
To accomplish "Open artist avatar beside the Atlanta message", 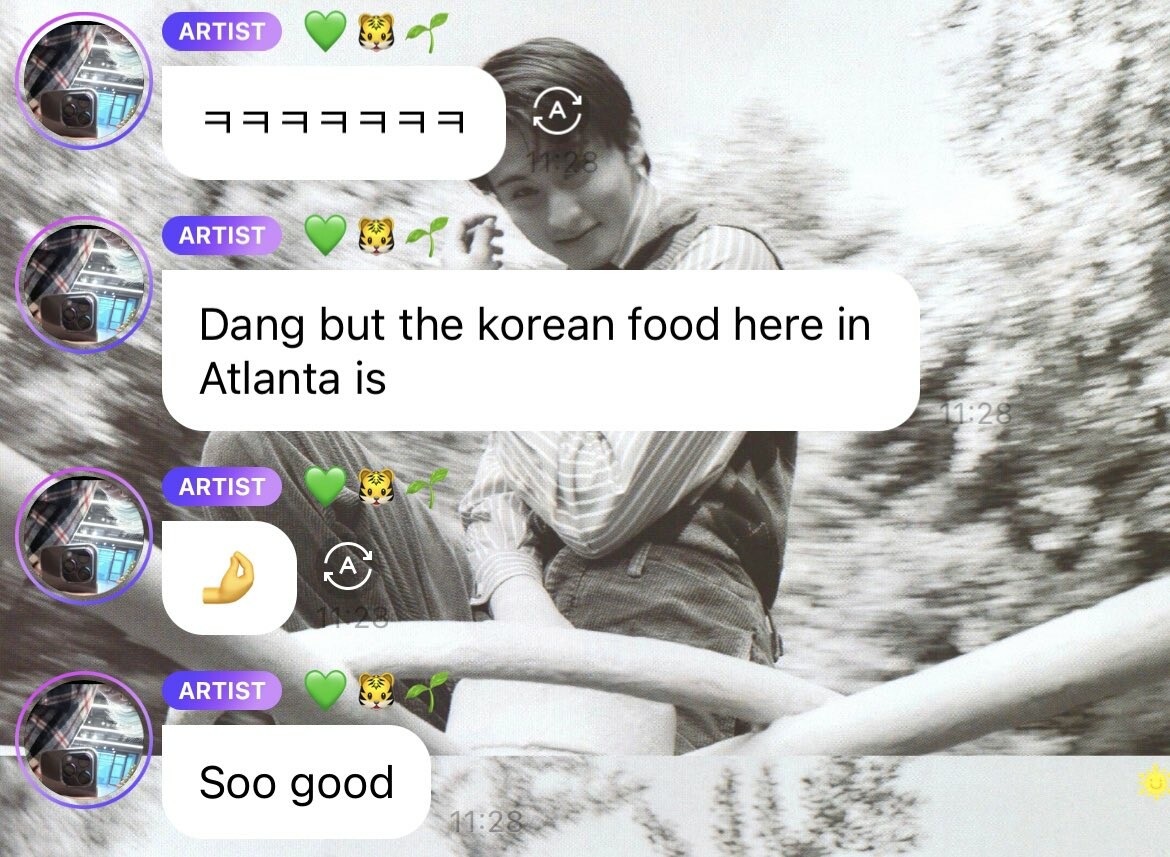I will (x=84, y=284).
